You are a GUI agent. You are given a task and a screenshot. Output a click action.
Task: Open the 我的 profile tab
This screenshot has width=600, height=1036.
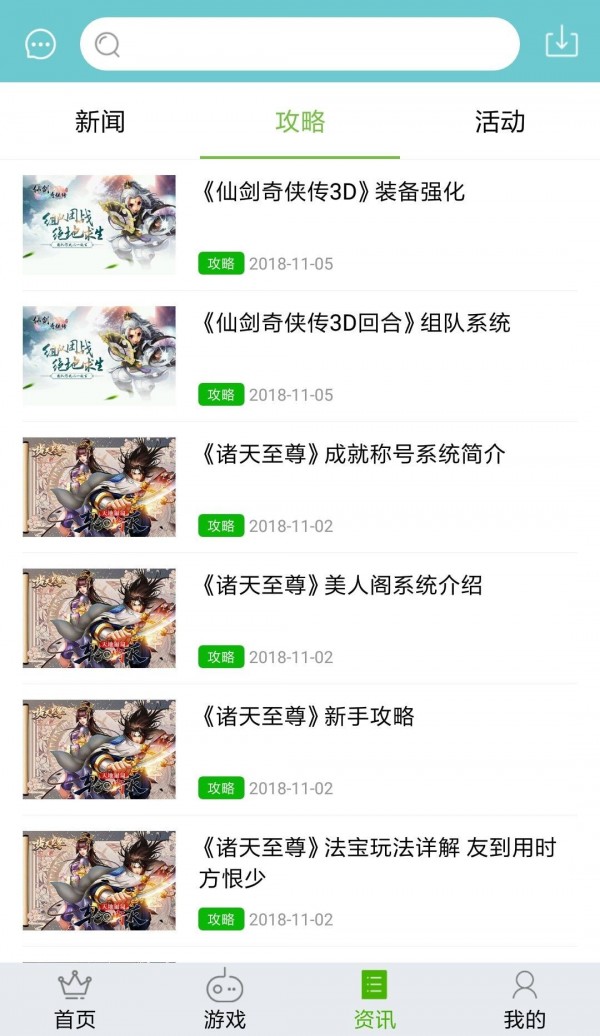[525, 1000]
